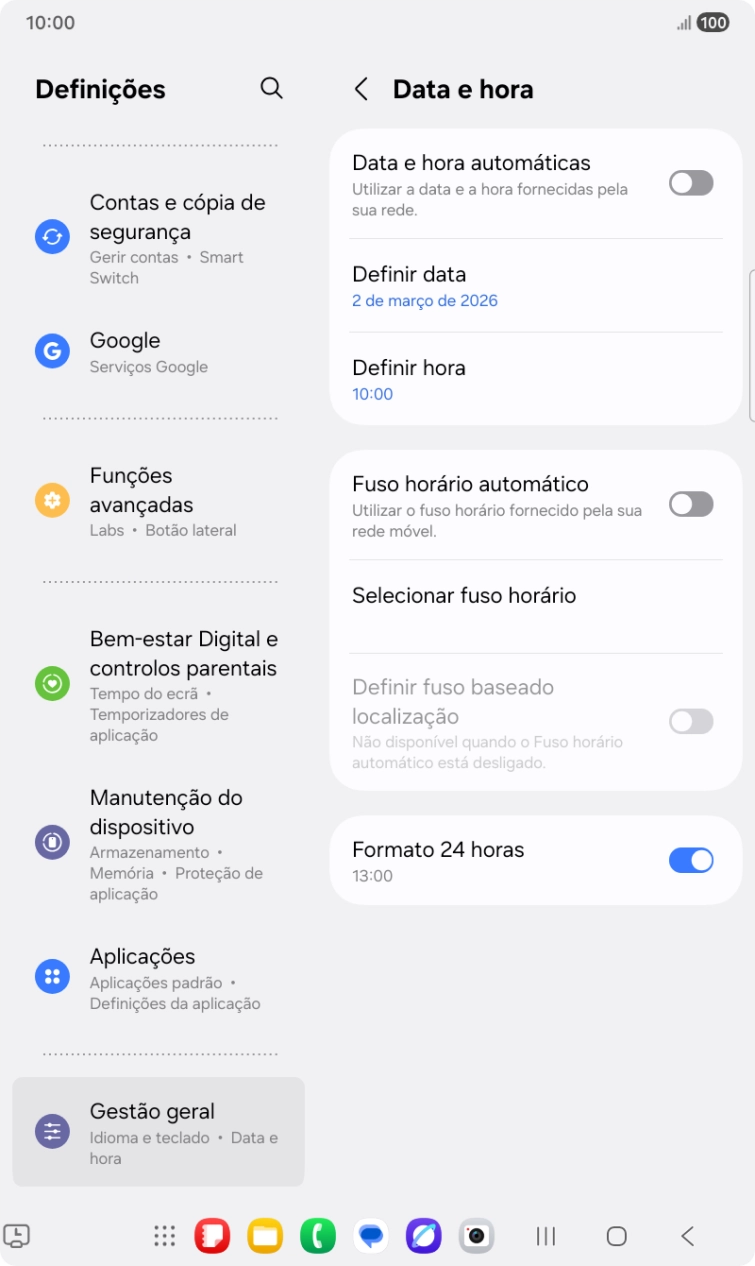Open the app drawer dots icon
The width and height of the screenshot is (755, 1266).
pyautogui.click(x=163, y=1237)
